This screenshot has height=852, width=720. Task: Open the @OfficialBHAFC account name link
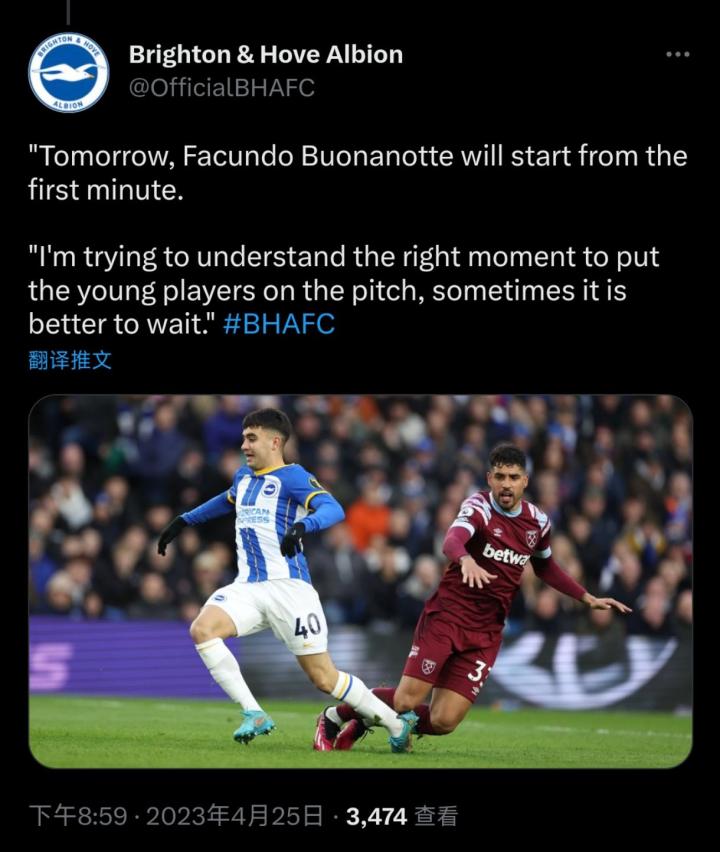221,87
